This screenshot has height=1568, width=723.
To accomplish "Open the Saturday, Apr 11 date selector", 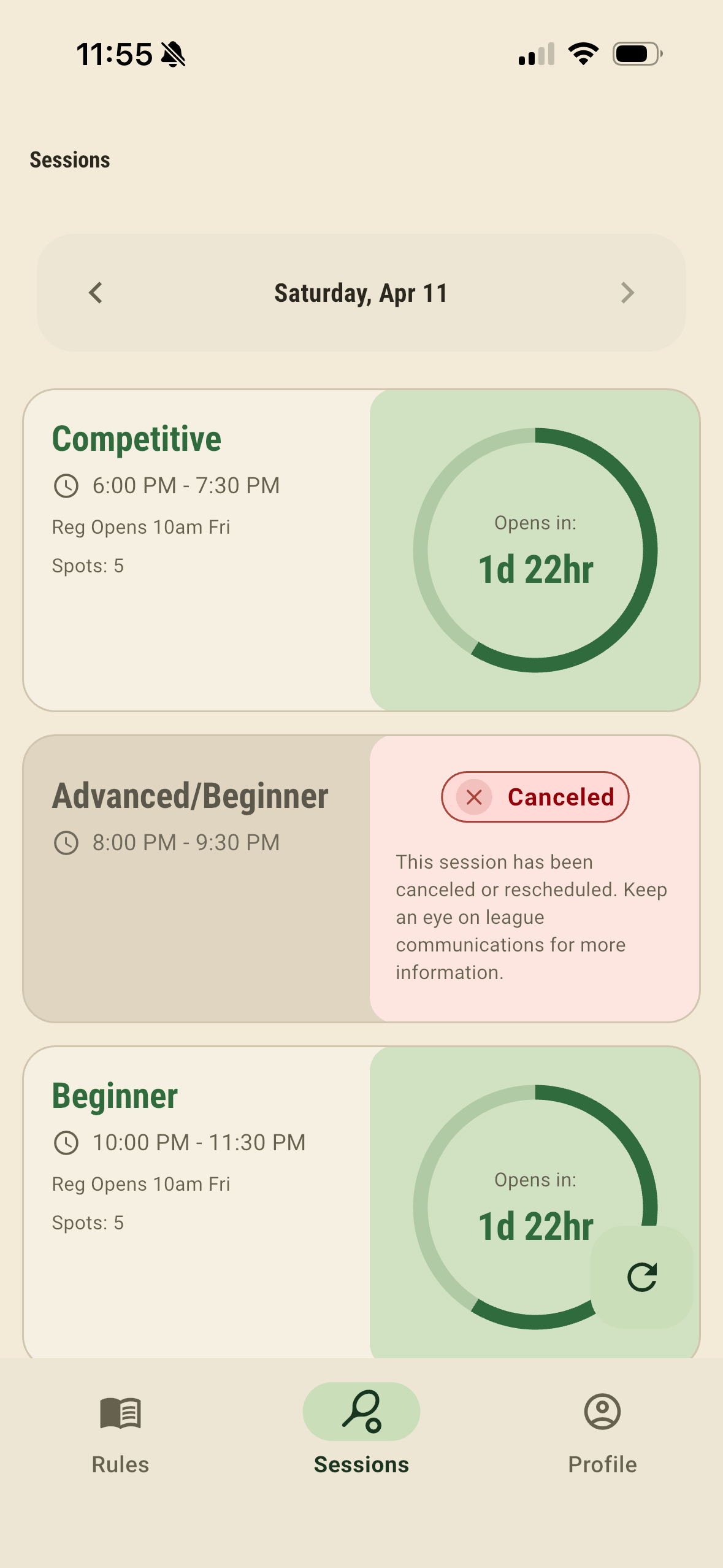I will [x=361, y=293].
